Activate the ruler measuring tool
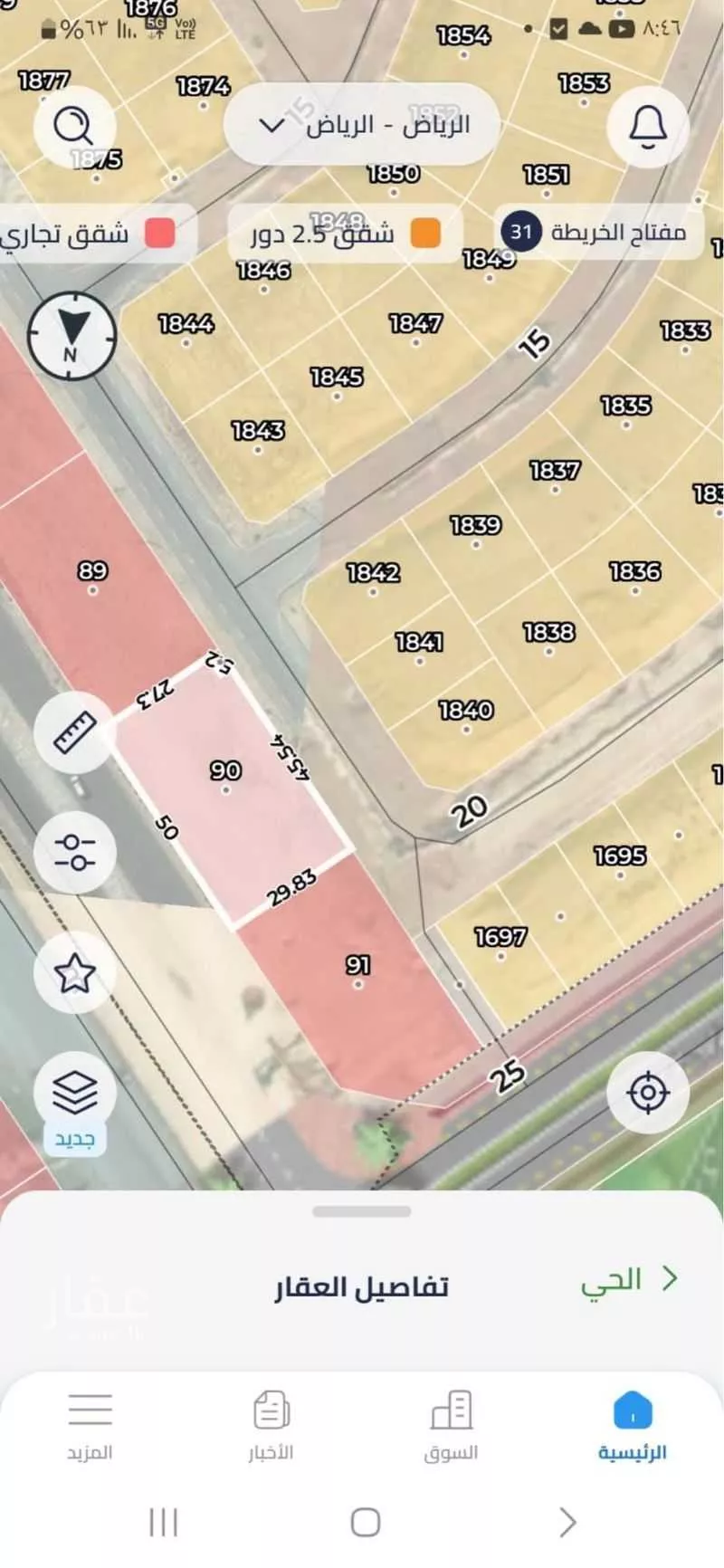The image size is (724, 1568). pos(74,732)
